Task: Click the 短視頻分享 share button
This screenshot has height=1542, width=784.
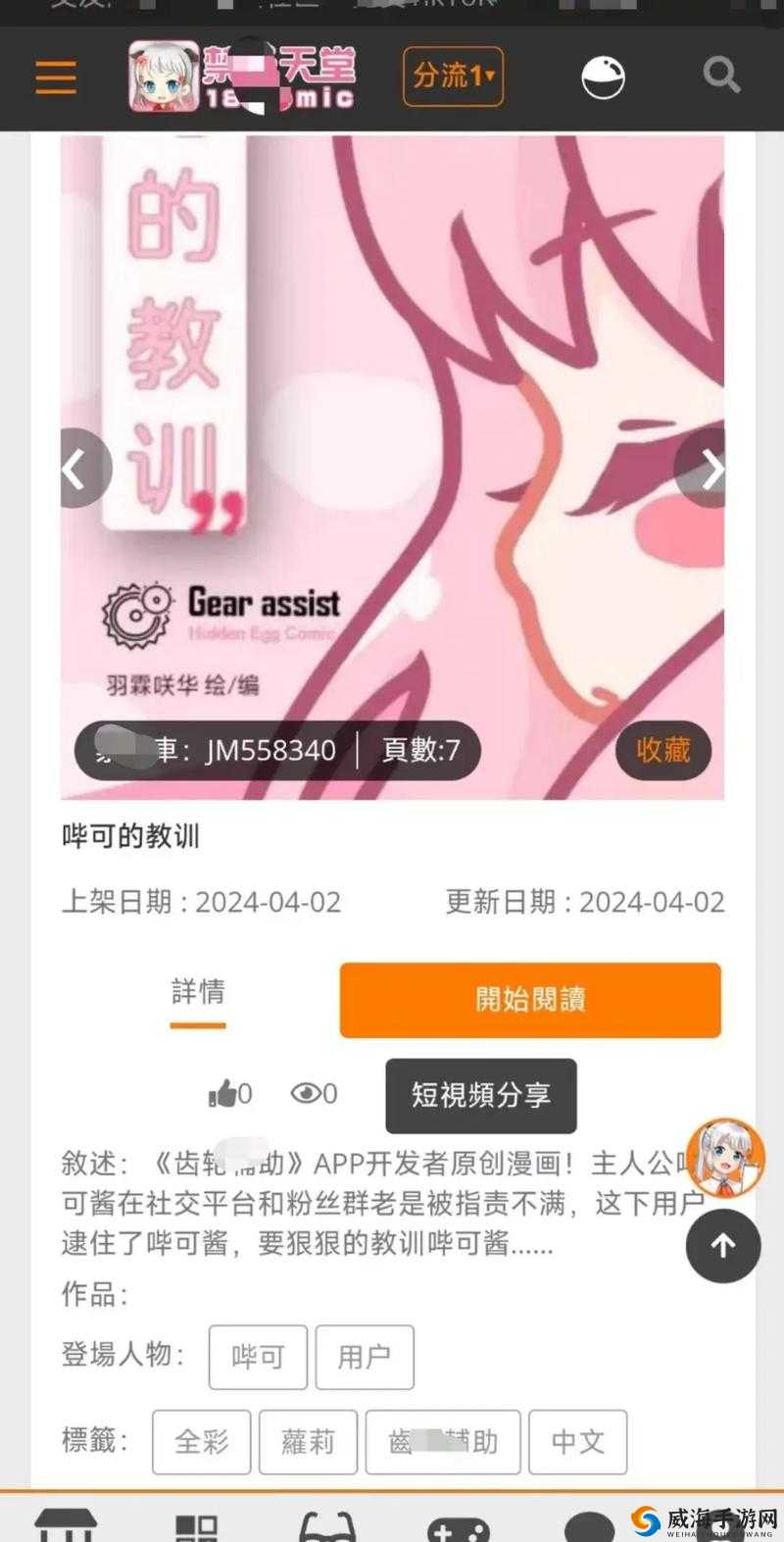Action: pyautogui.click(x=480, y=1097)
